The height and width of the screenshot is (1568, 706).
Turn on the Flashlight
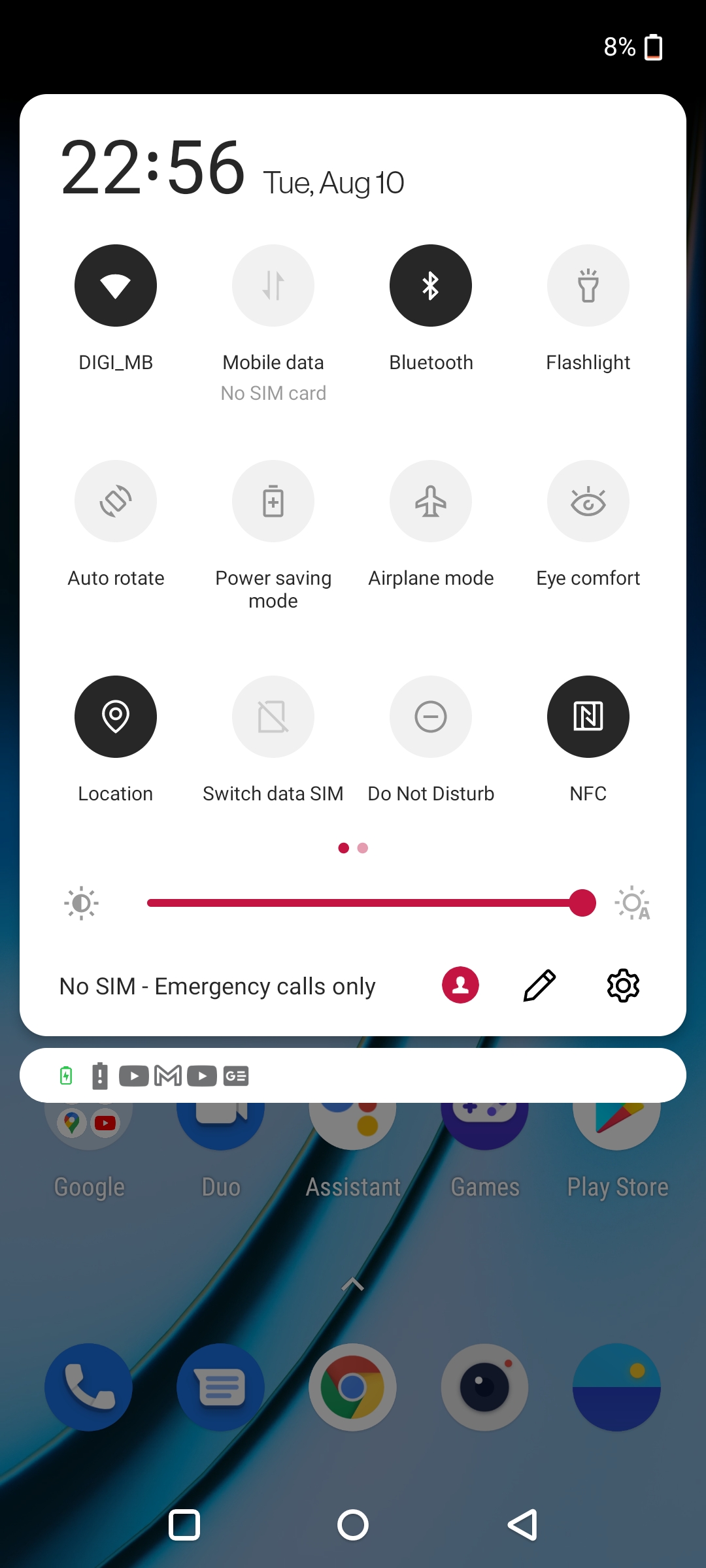[588, 286]
